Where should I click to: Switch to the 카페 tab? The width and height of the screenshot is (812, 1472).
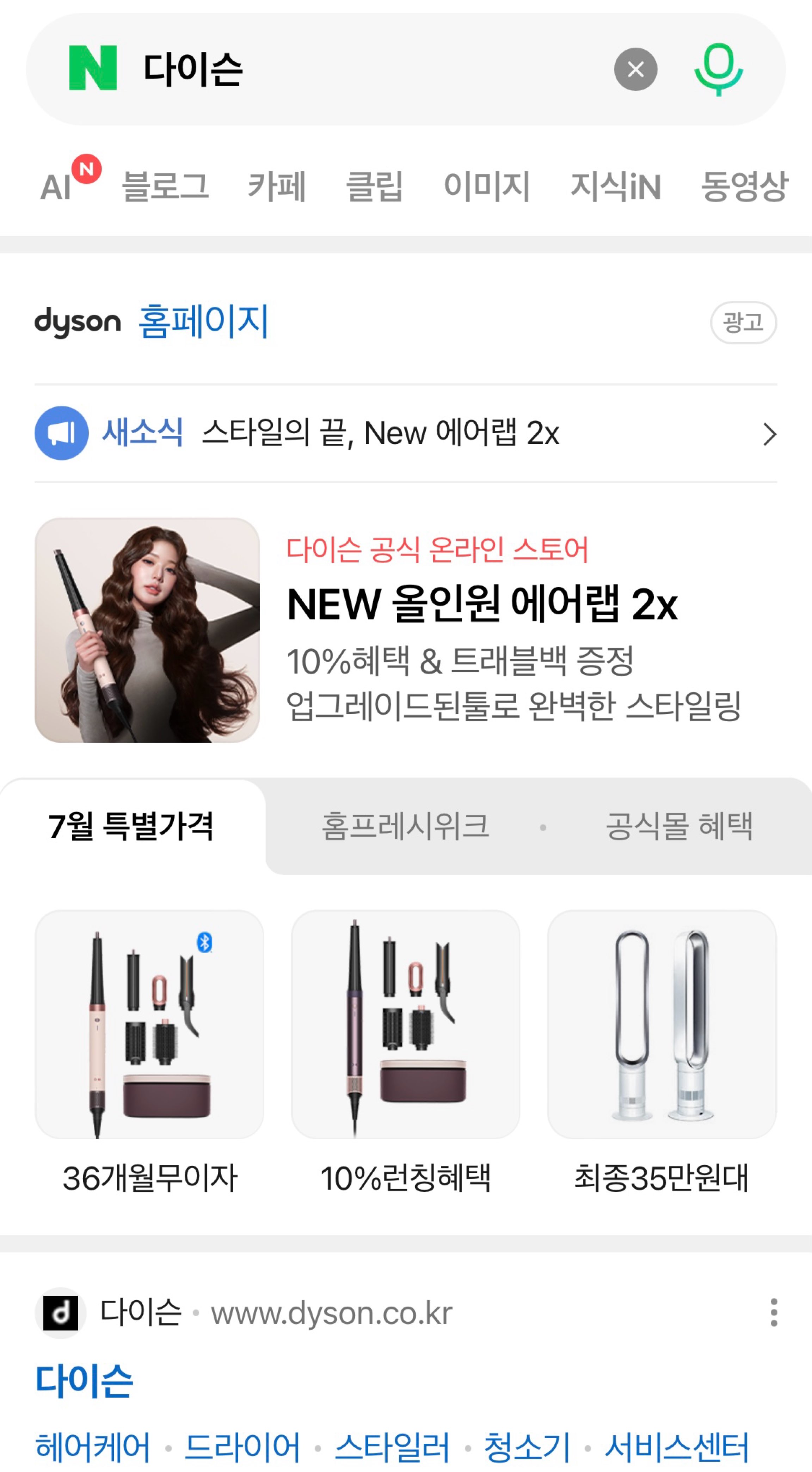(x=277, y=186)
